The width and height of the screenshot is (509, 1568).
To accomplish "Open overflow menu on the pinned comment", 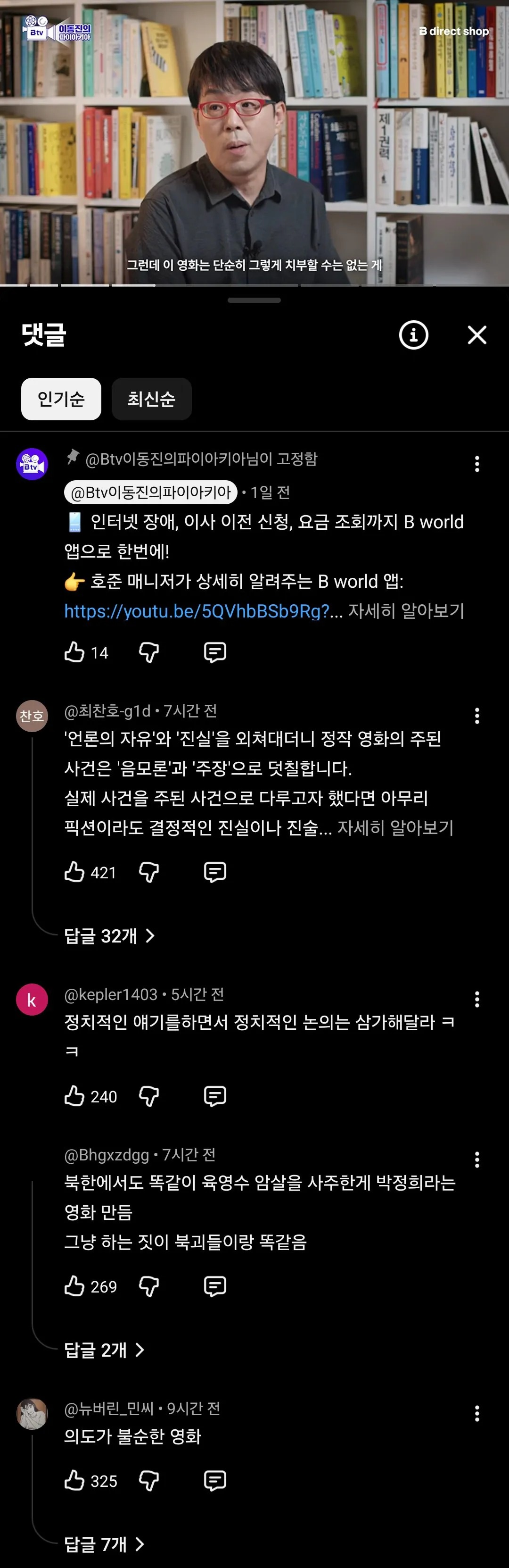I will pos(477,464).
